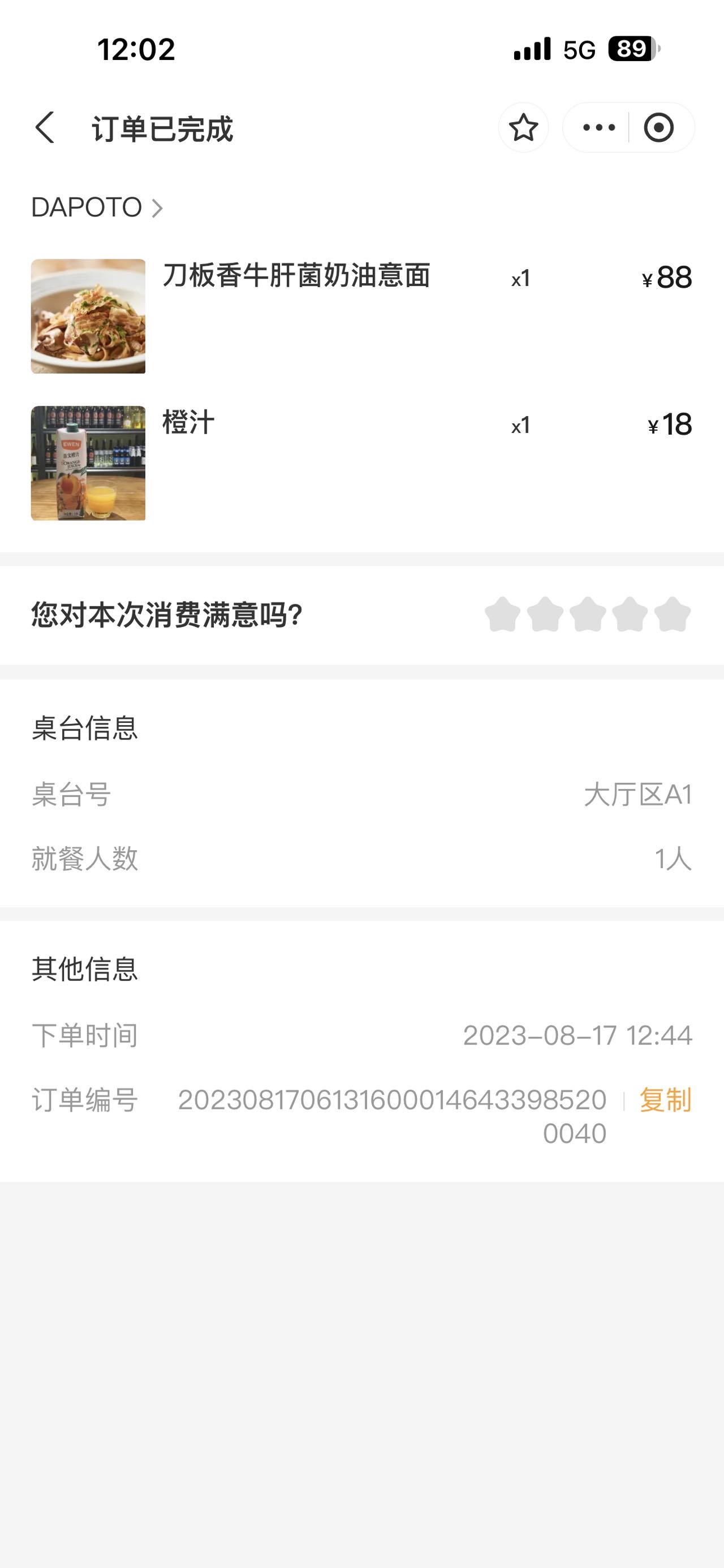Screen dimensions: 724x1568
Task: Open the 橙汁 item
Action: point(361,463)
